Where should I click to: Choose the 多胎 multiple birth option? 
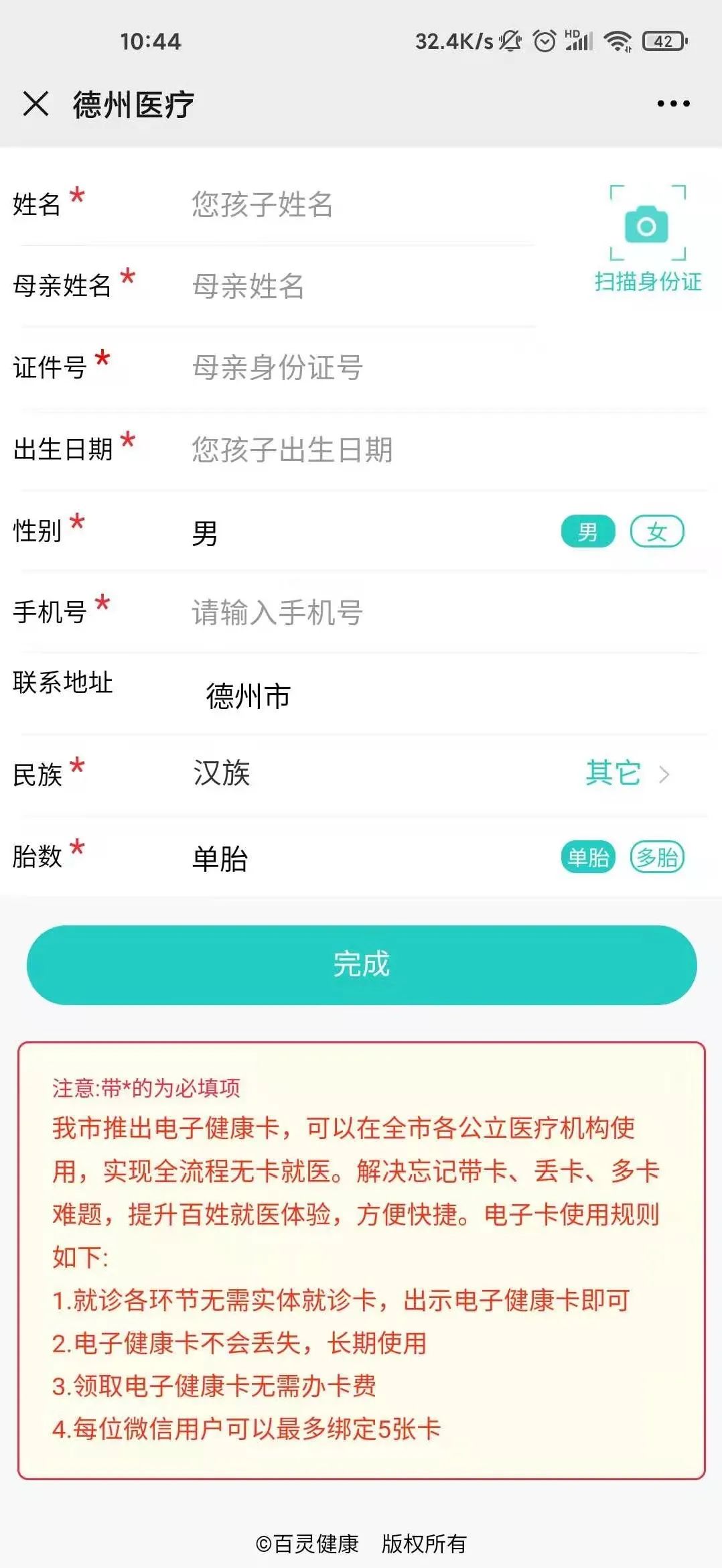[657, 857]
